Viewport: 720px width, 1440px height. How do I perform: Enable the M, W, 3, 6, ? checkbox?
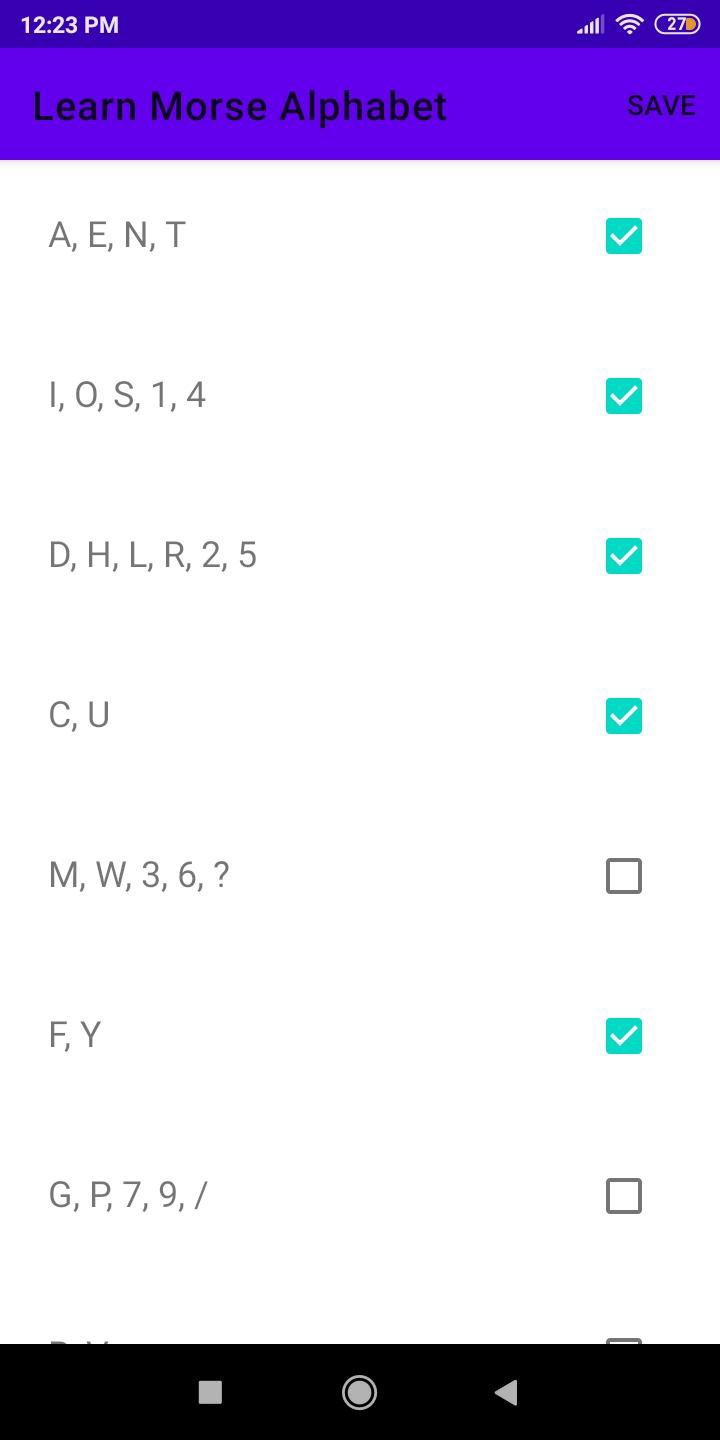click(x=623, y=876)
